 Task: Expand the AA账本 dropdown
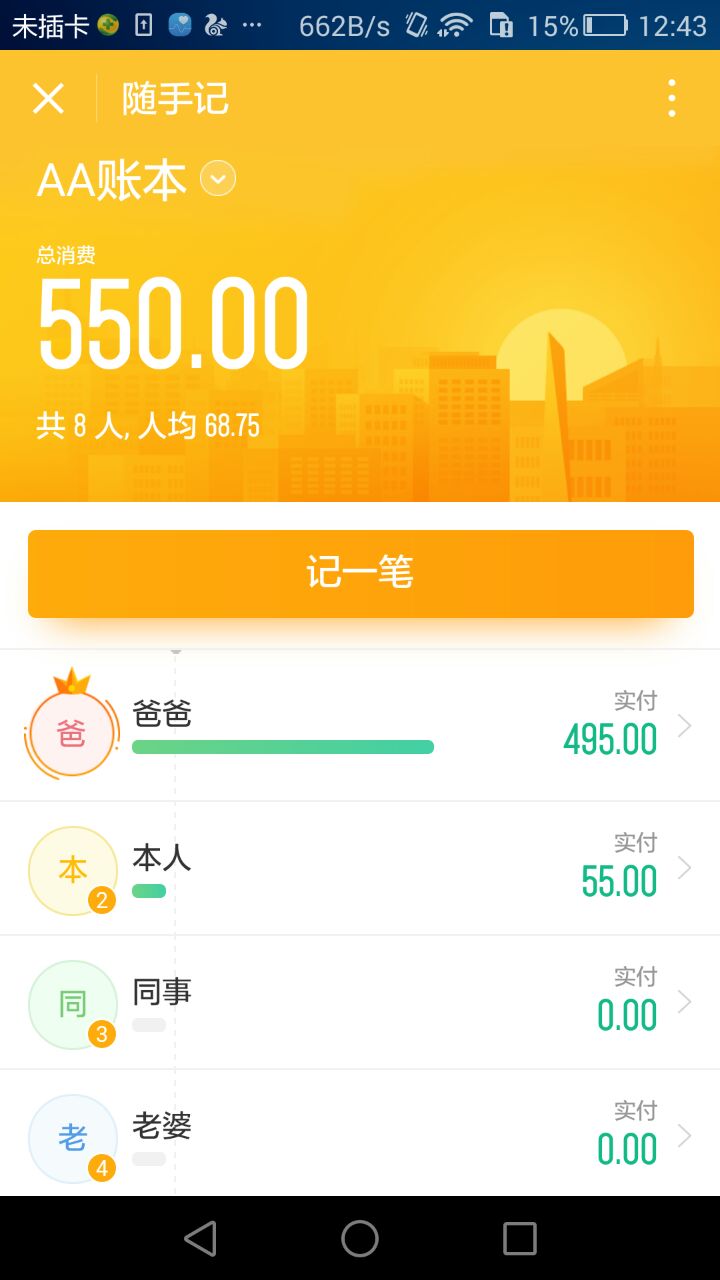point(218,179)
